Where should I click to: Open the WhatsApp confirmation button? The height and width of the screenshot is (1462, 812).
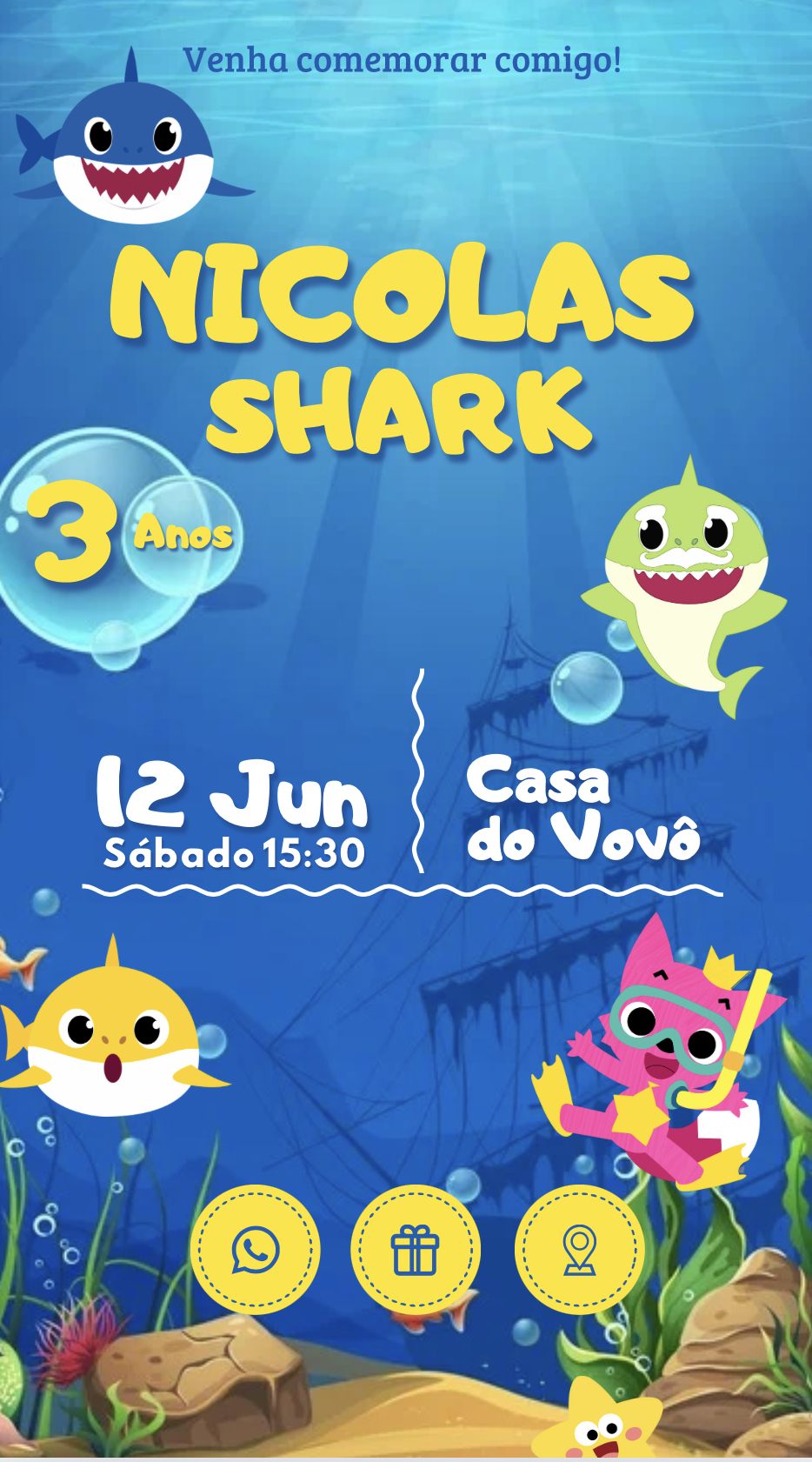tap(256, 1250)
